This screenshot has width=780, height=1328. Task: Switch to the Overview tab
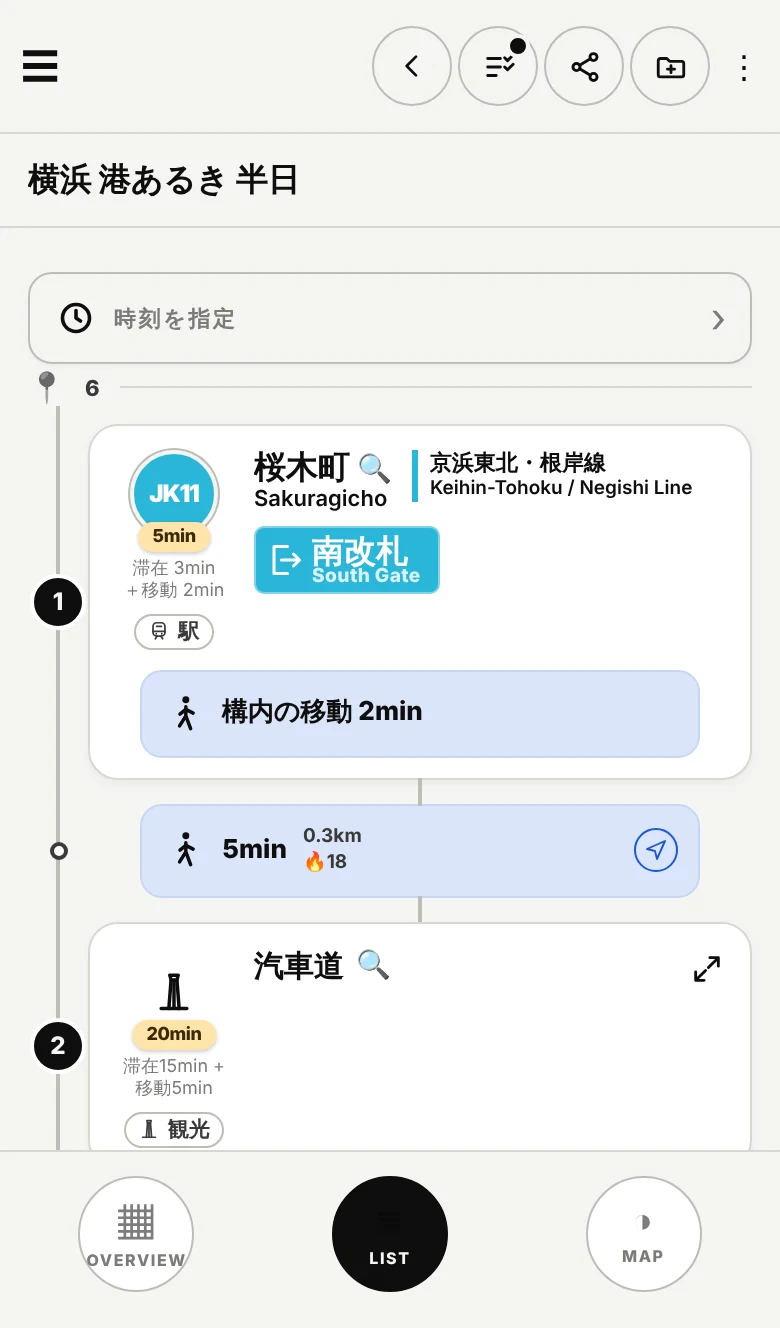(x=136, y=1234)
